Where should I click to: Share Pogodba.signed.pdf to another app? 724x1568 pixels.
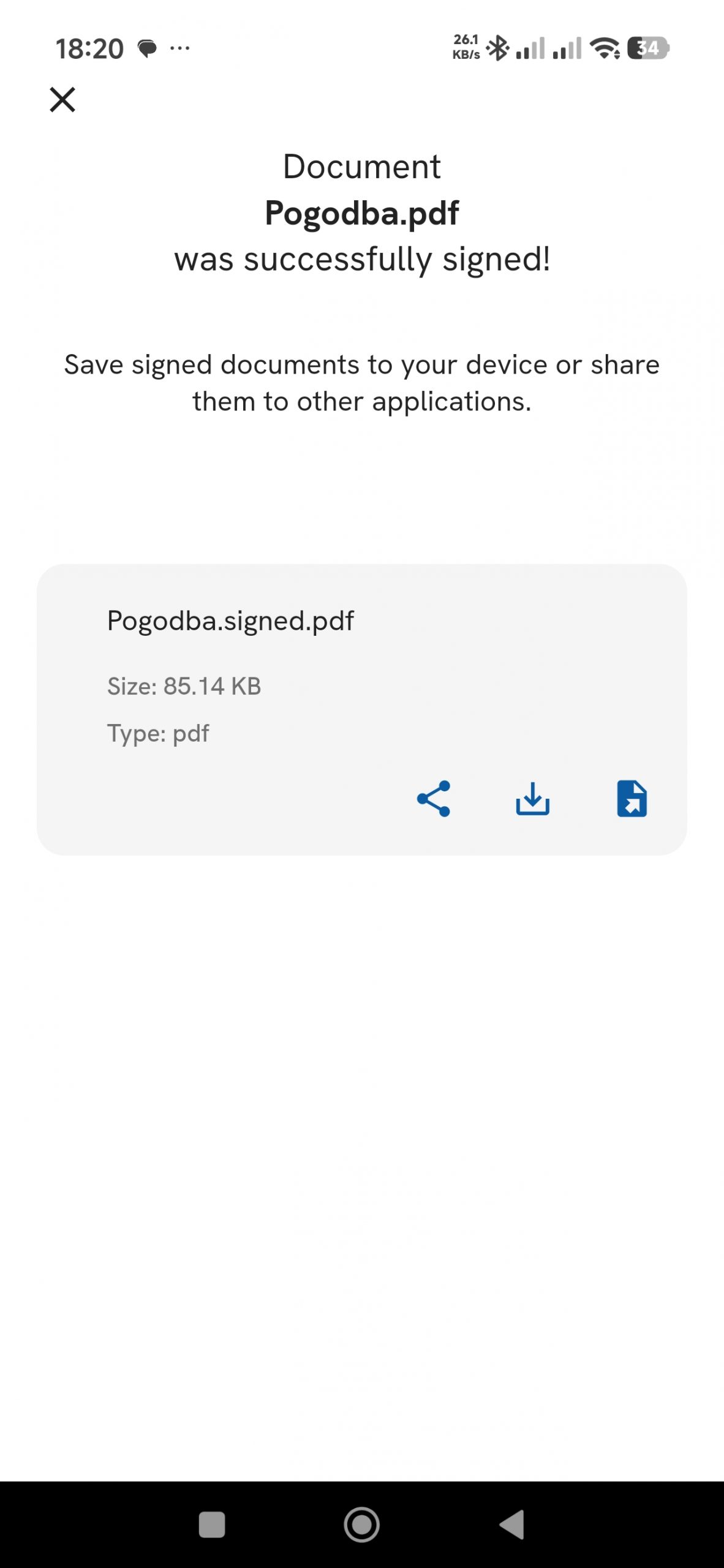[x=434, y=799]
